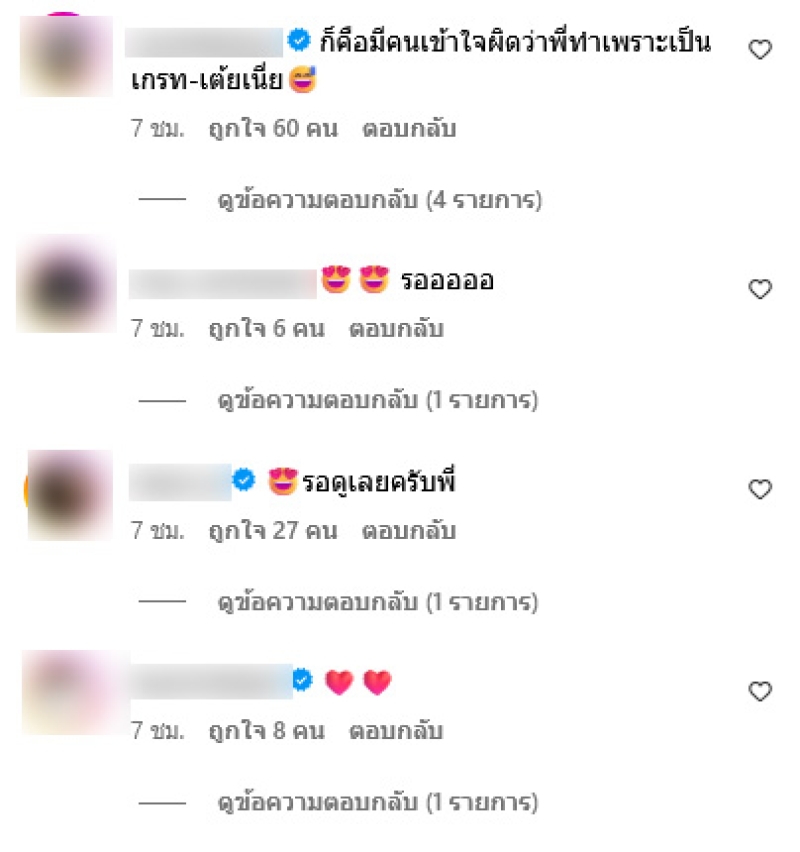800x852 pixels.
Task: Like the comment about เกรท-เต้ยเนี่ย
Action: coord(760,50)
